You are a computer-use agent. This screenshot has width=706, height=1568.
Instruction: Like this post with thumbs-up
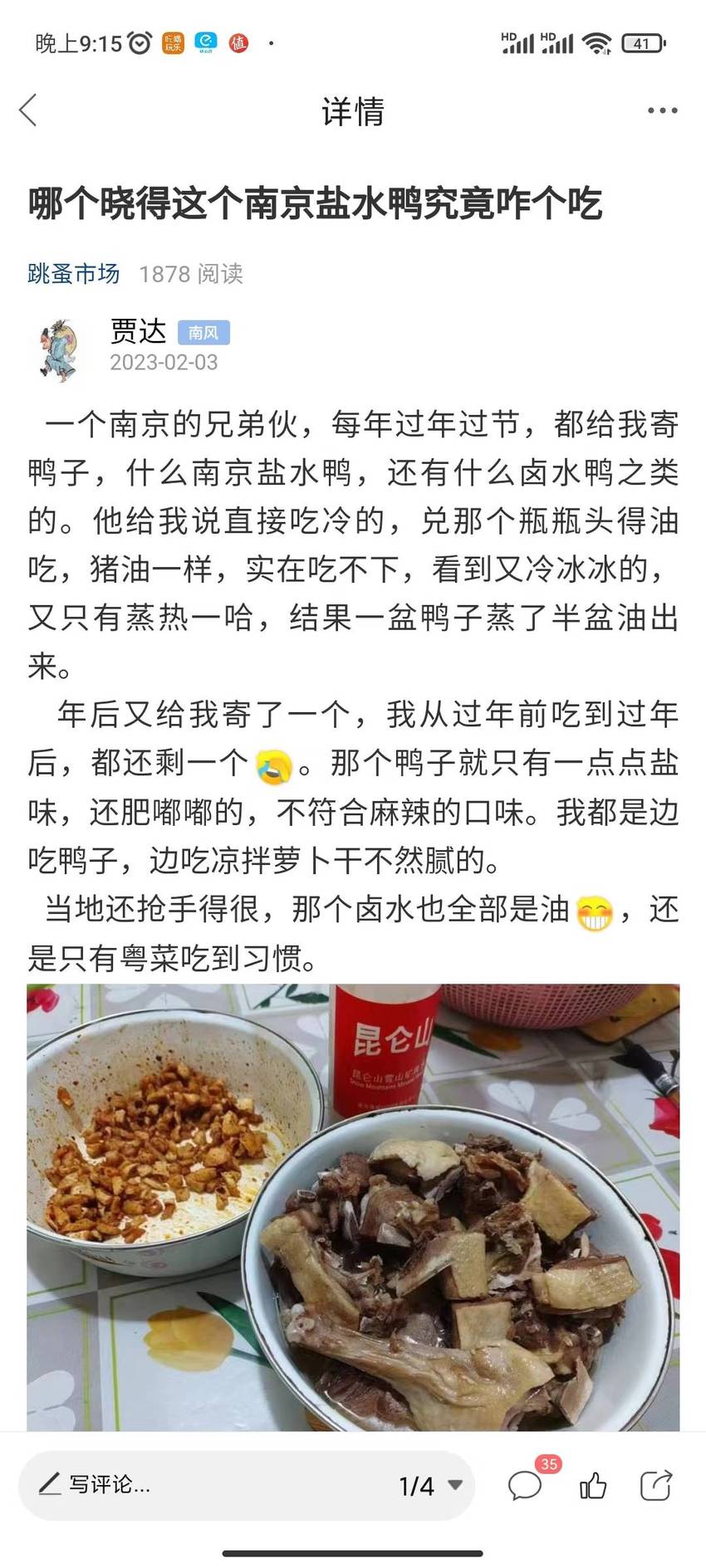pyautogui.click(x=592, y=1485)
